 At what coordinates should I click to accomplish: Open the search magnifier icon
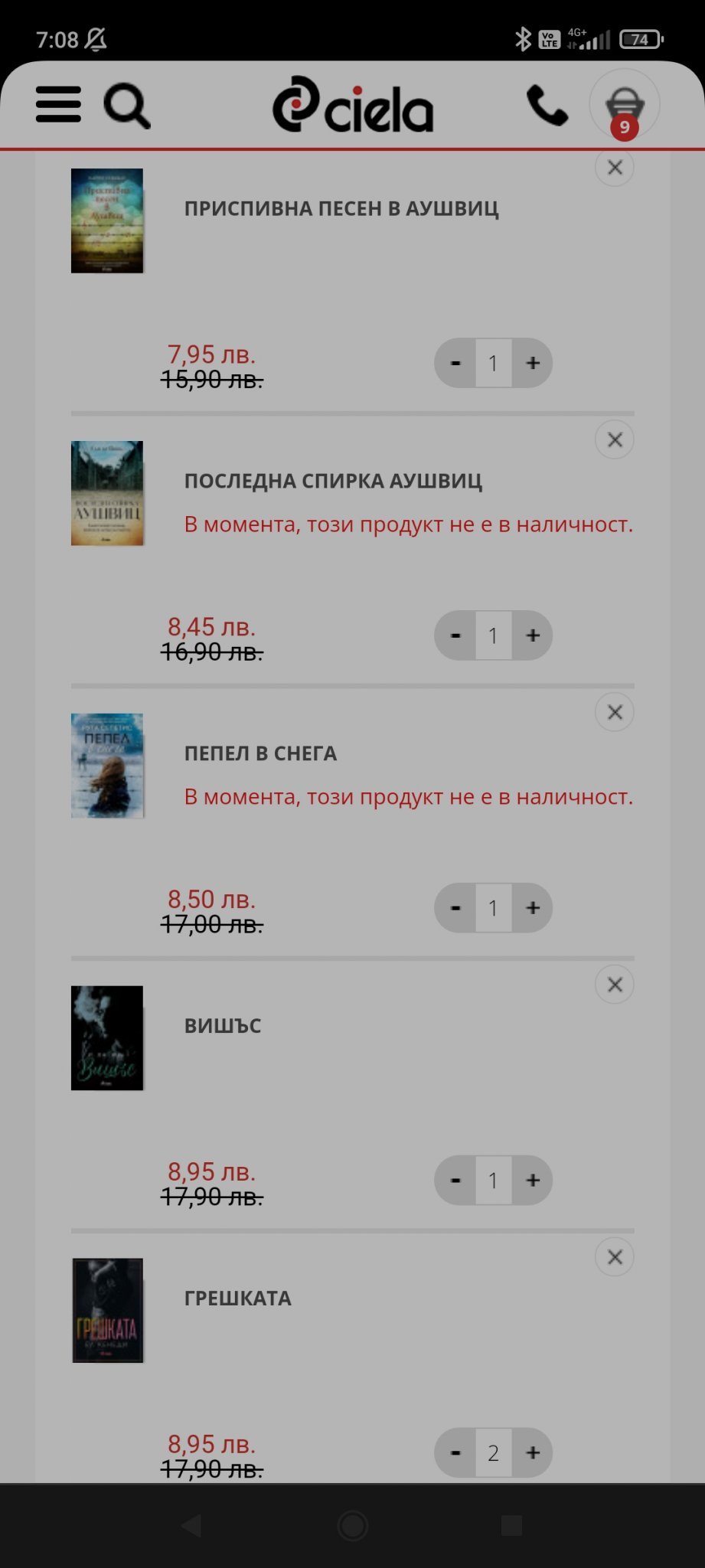[x=126, y=106]
